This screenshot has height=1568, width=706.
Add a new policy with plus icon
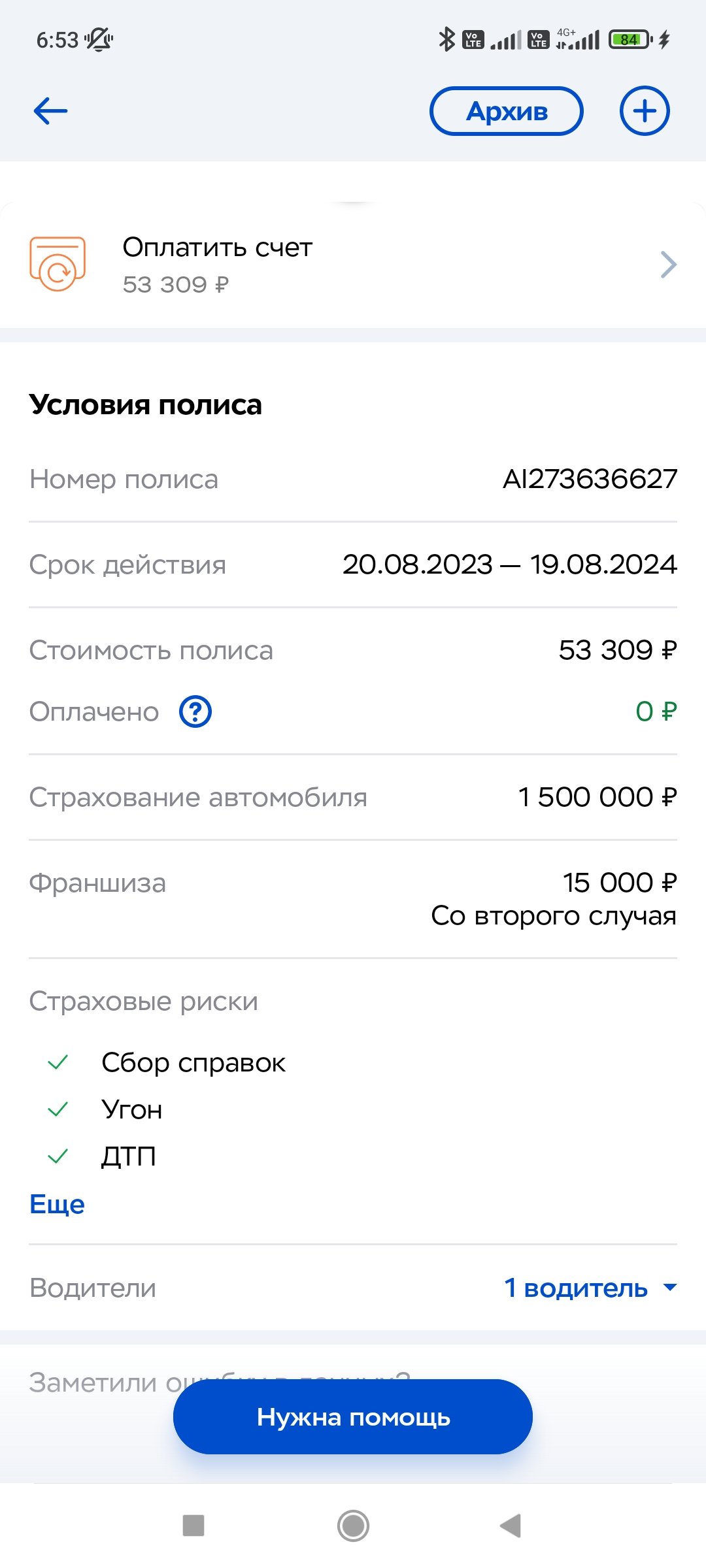(645, 111)
